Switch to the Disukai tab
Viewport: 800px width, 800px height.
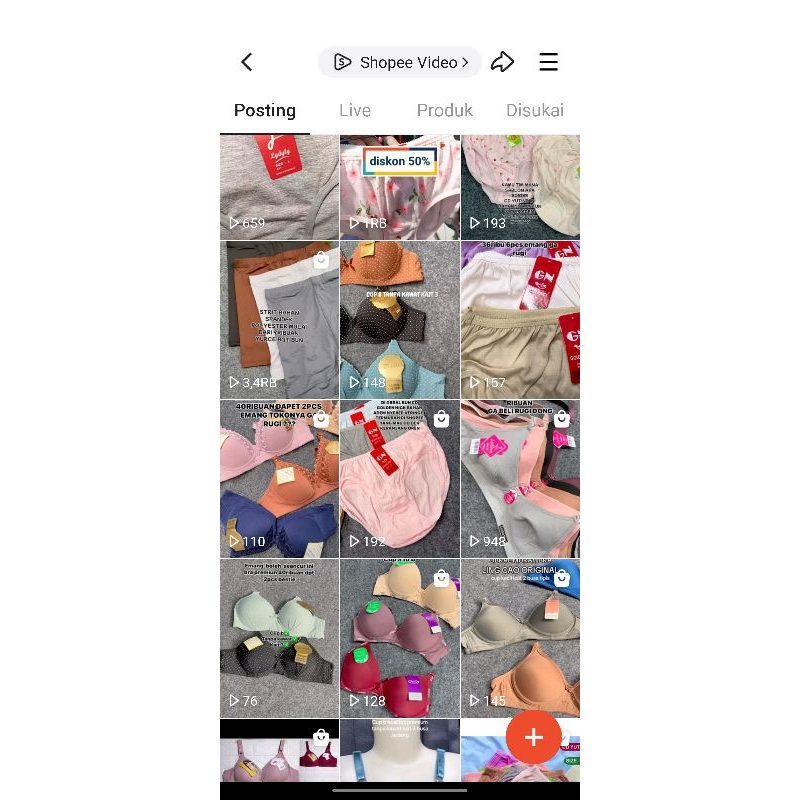tap(534, 110)
